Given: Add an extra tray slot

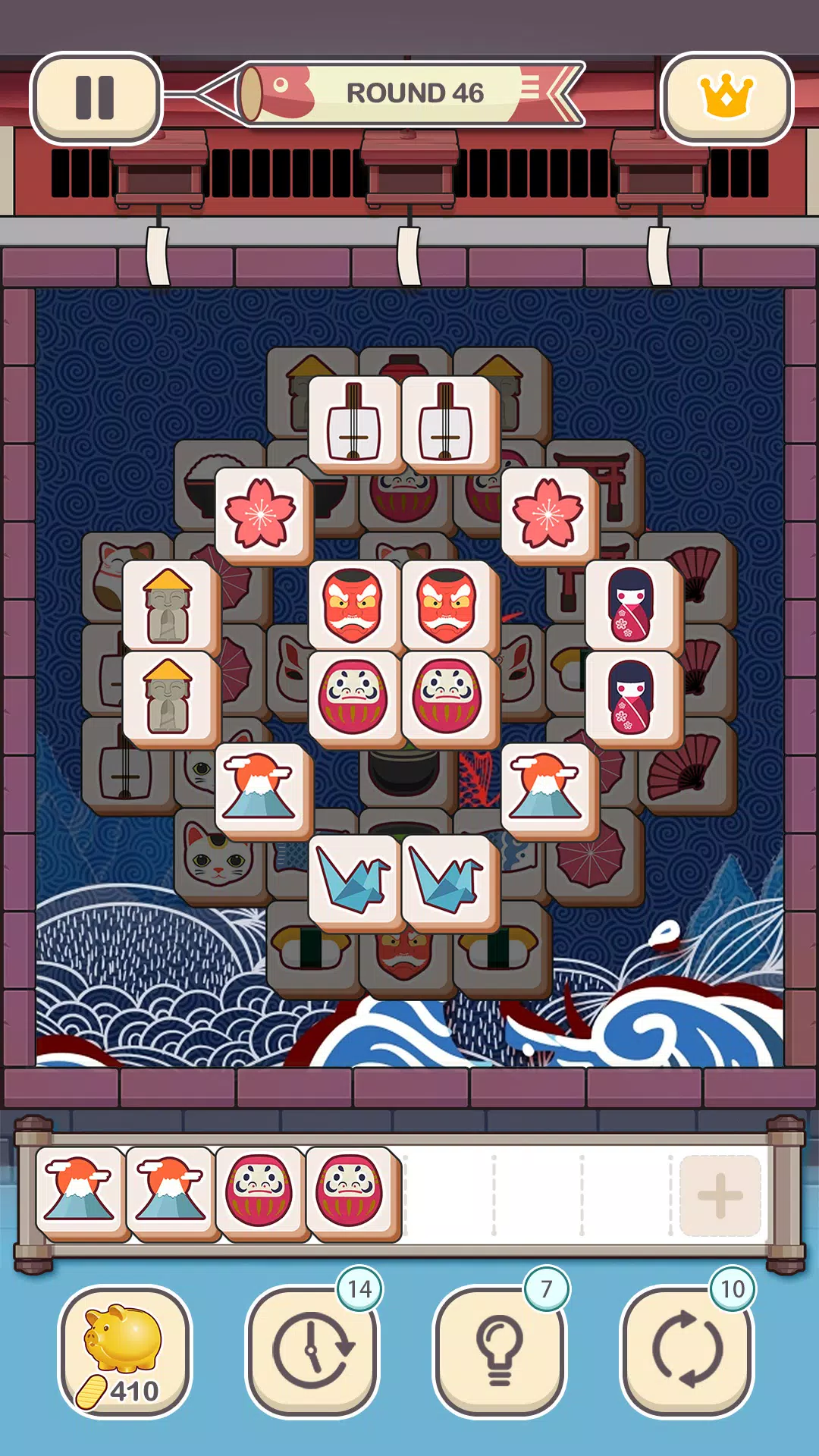Looking at the screenshot, I should 720,1196.
